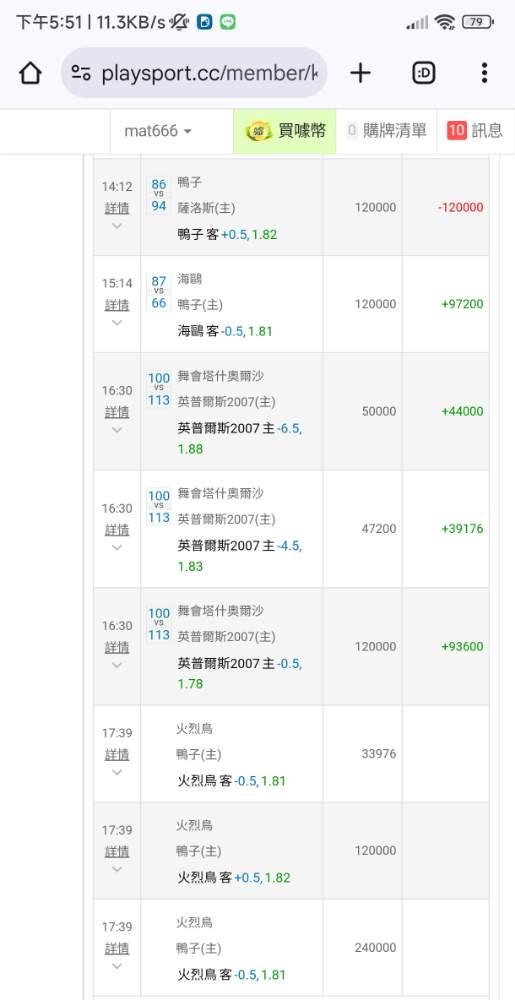
Task: View 詳情 for the 英普爾斯2007 -4.5 bet
Action: pos(117,530)
